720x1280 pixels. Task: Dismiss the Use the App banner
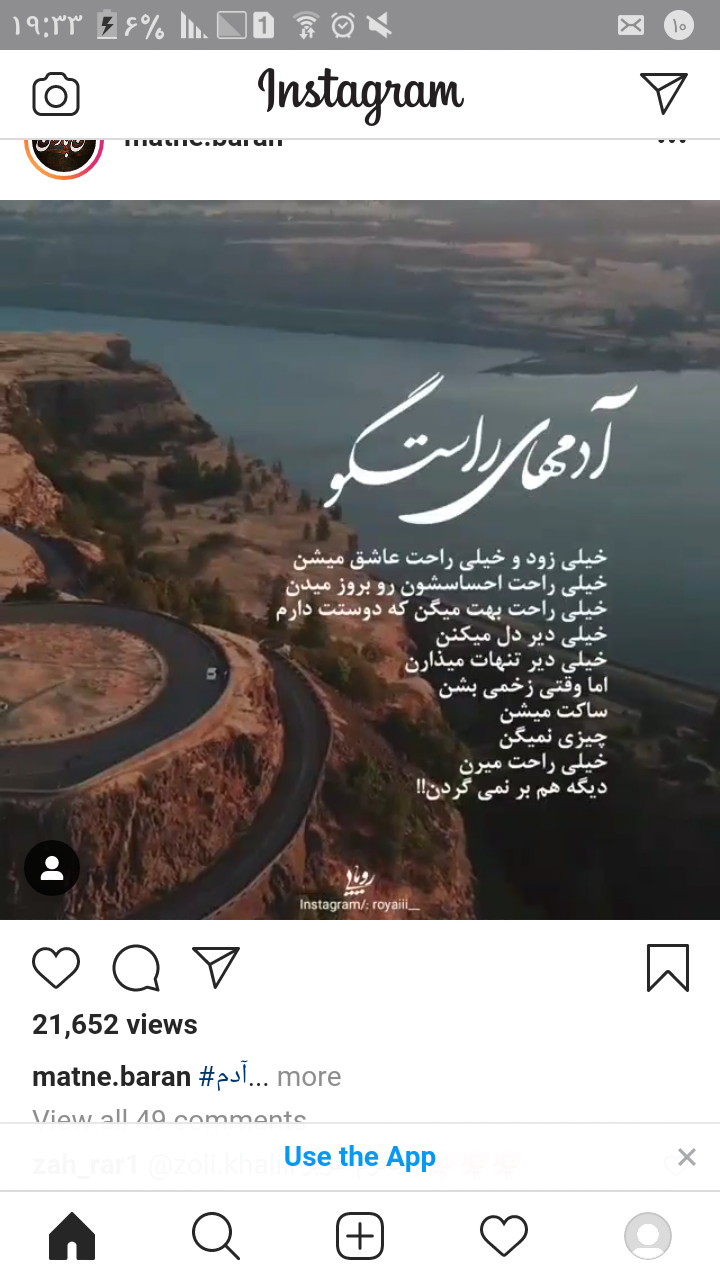click(x=686, y=1157)
